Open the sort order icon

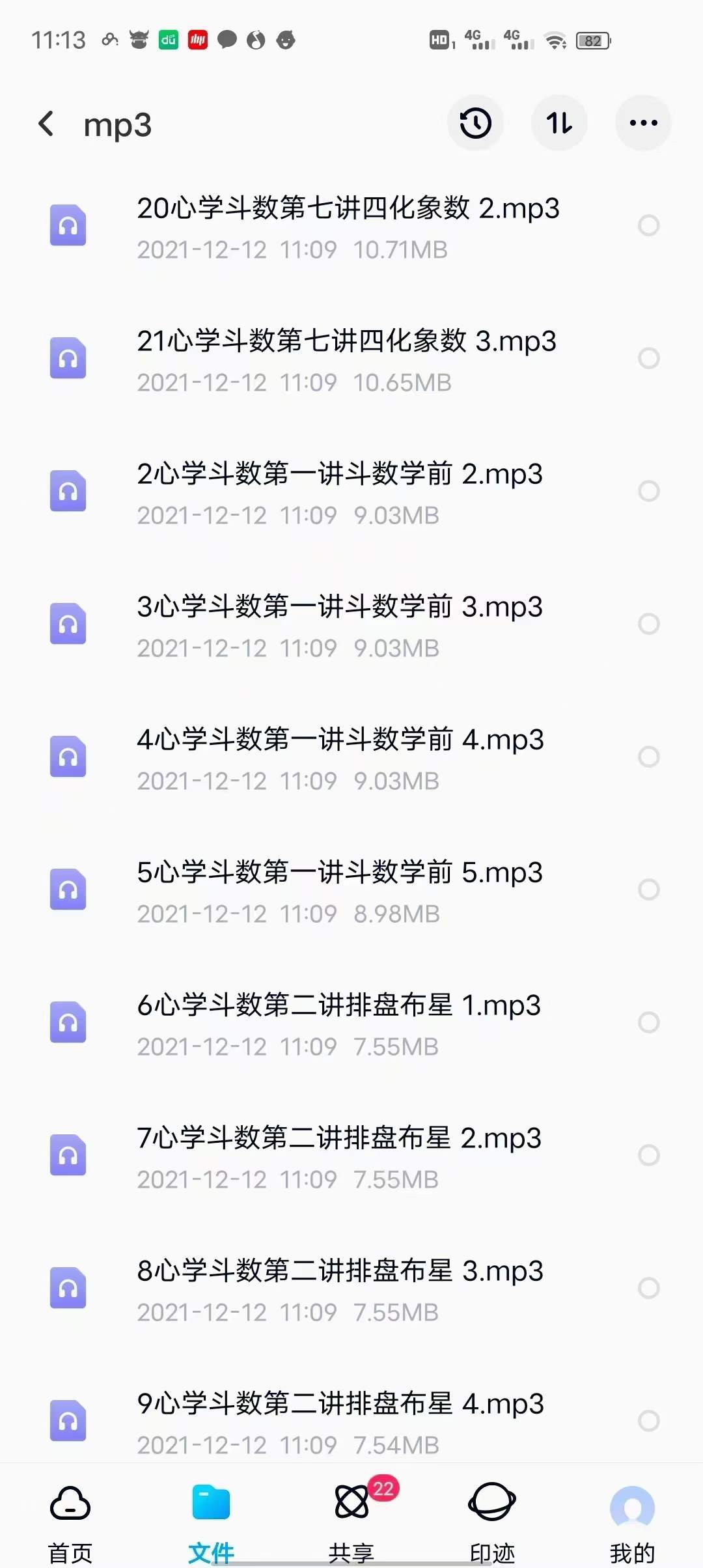click(559, 123)
